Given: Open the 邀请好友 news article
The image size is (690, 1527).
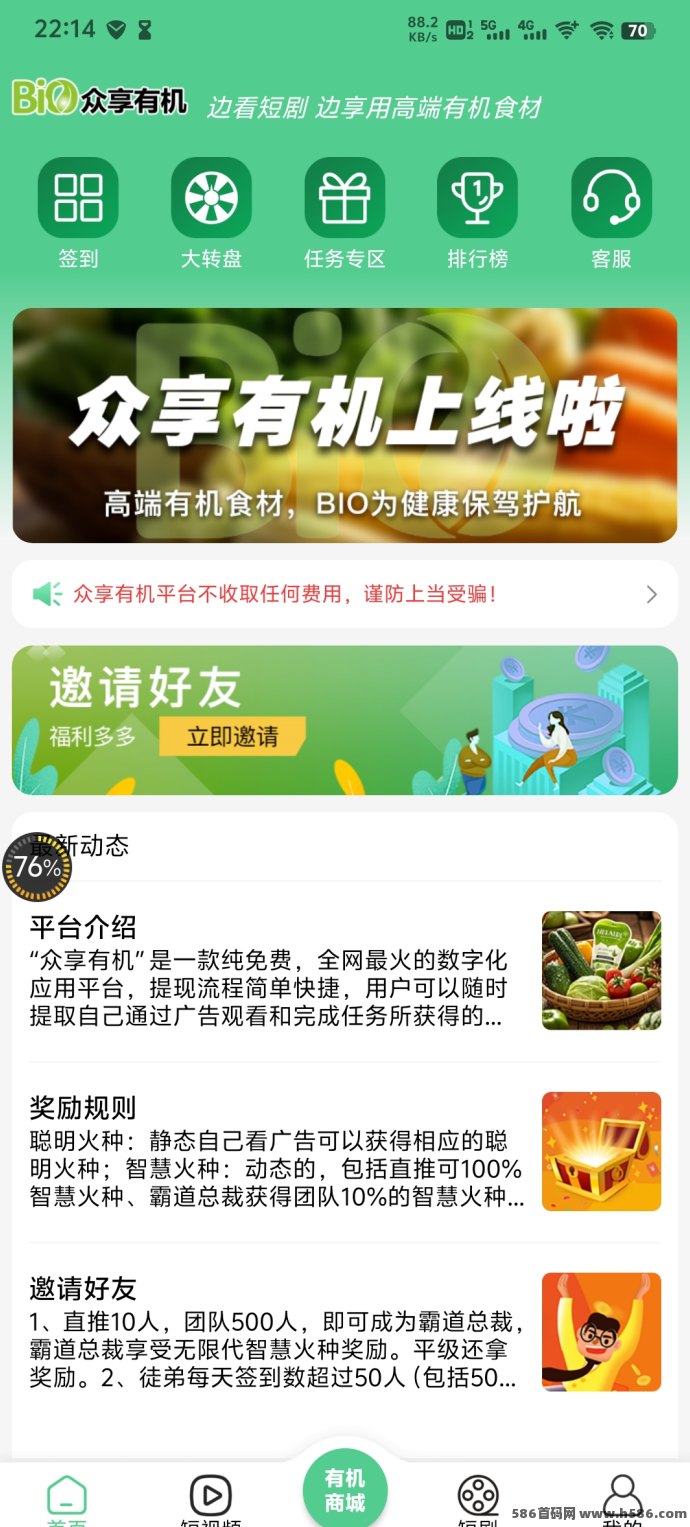Looking at the screenshot, I should (x=270, y=1332).
